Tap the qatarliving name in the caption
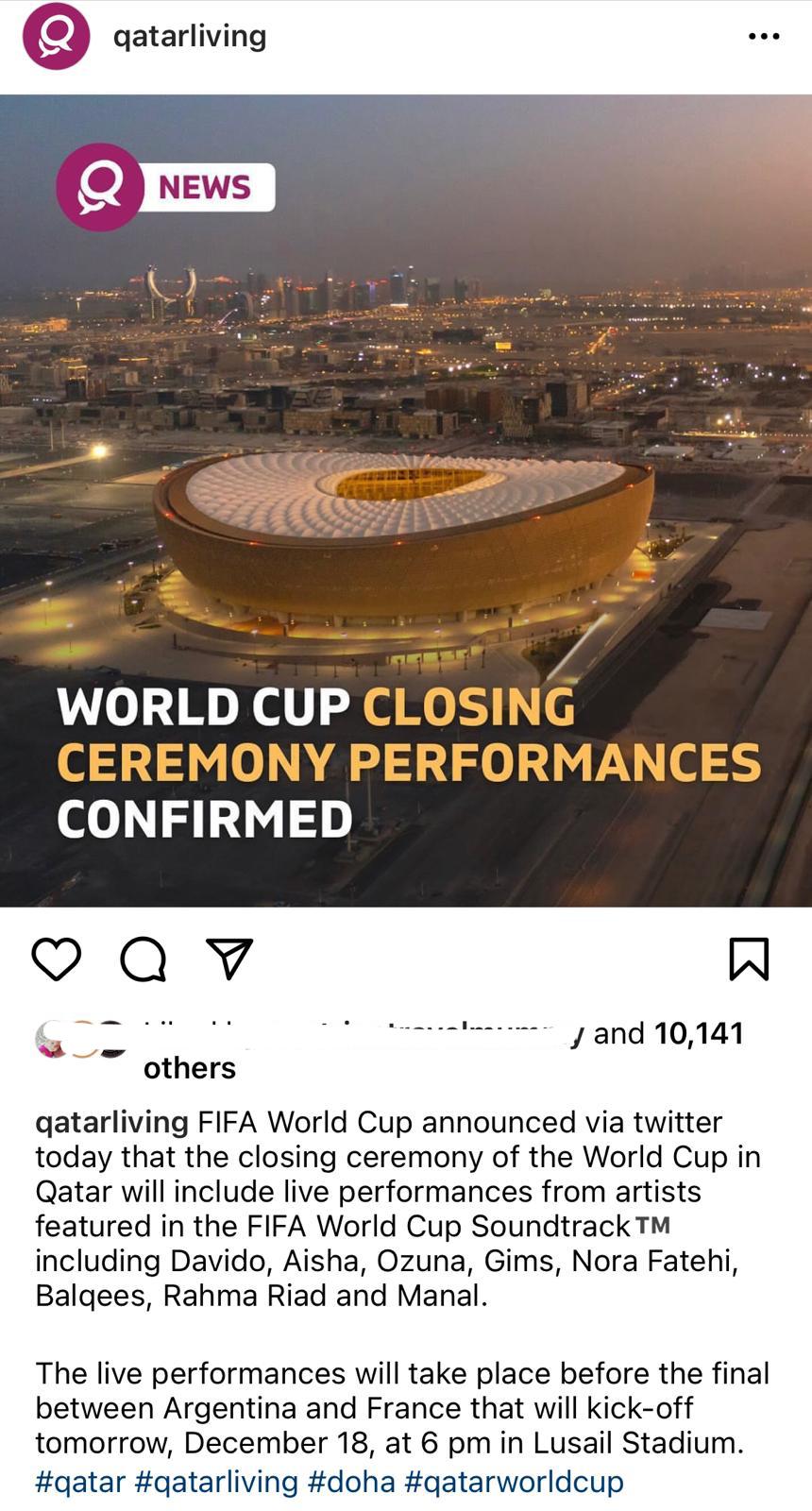The width and height of the screenshot is (812, 1511). 111,1122
